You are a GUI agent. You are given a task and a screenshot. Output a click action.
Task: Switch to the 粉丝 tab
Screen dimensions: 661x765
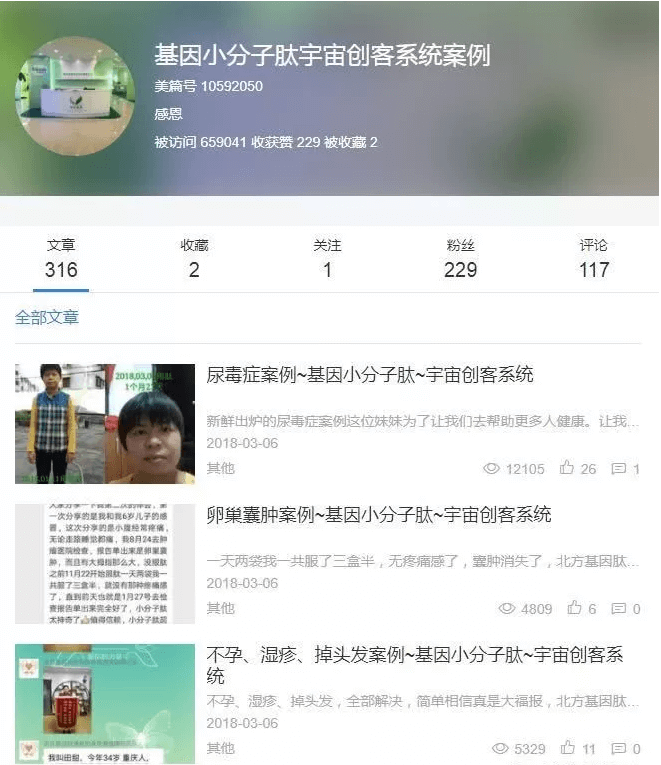[460, 258]
